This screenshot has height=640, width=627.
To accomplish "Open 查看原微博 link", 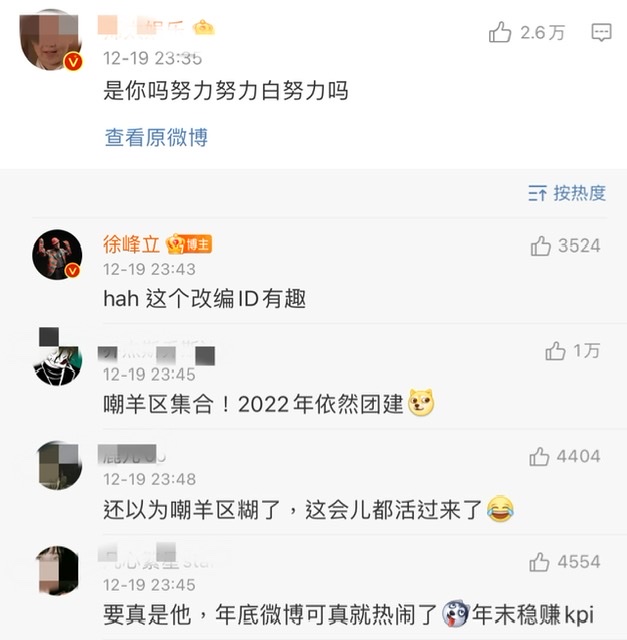I will pos(156,137).
